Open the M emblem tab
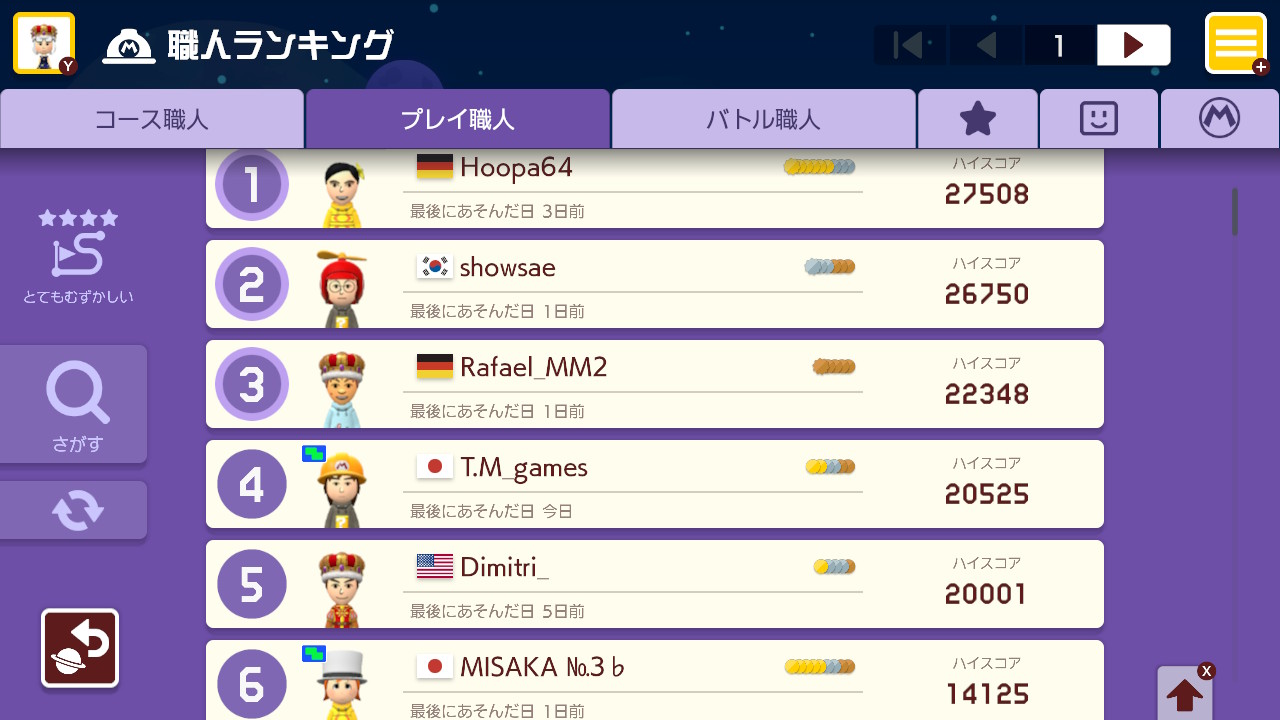1280x720 pixels. pos(1219,119)
